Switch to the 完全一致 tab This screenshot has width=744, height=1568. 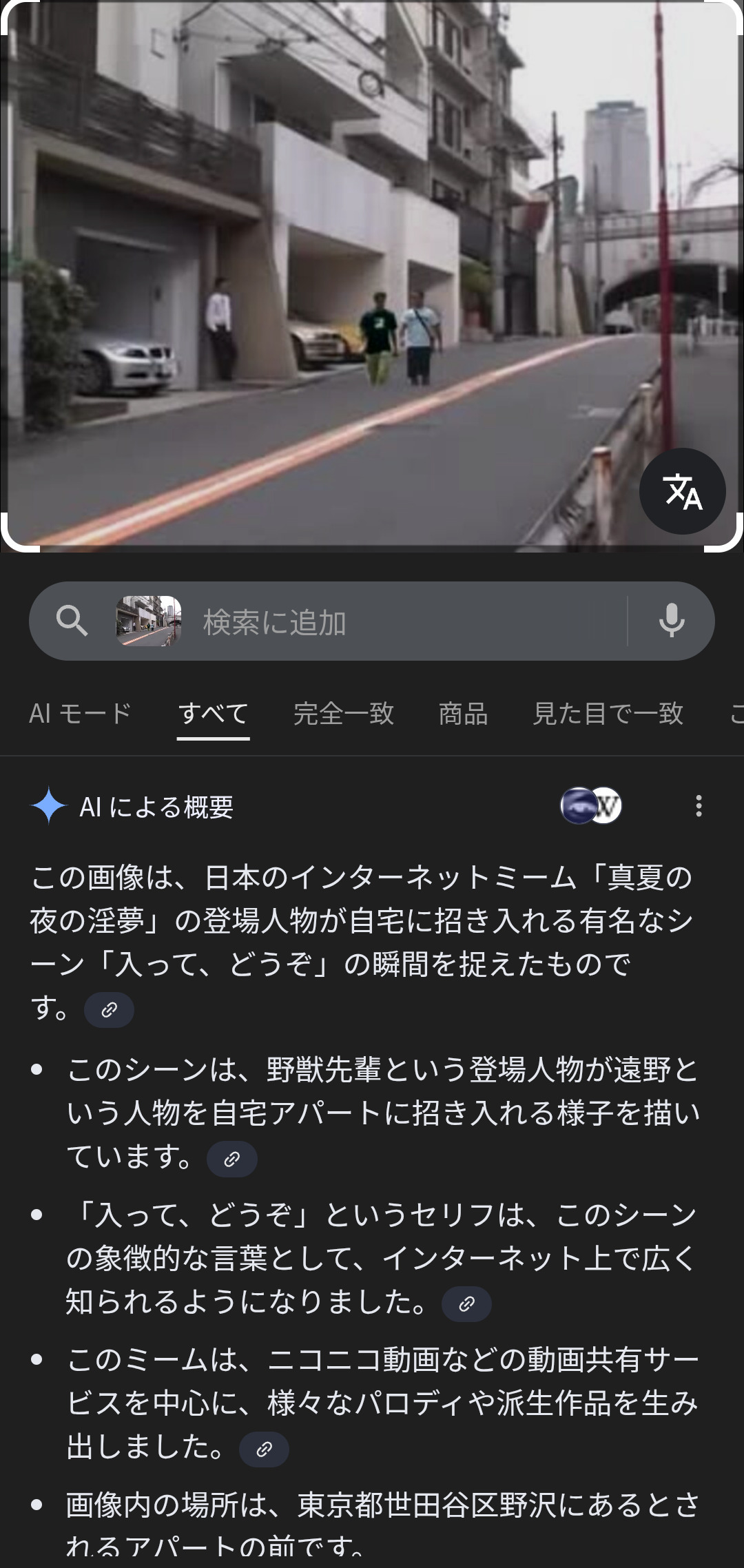344,714
